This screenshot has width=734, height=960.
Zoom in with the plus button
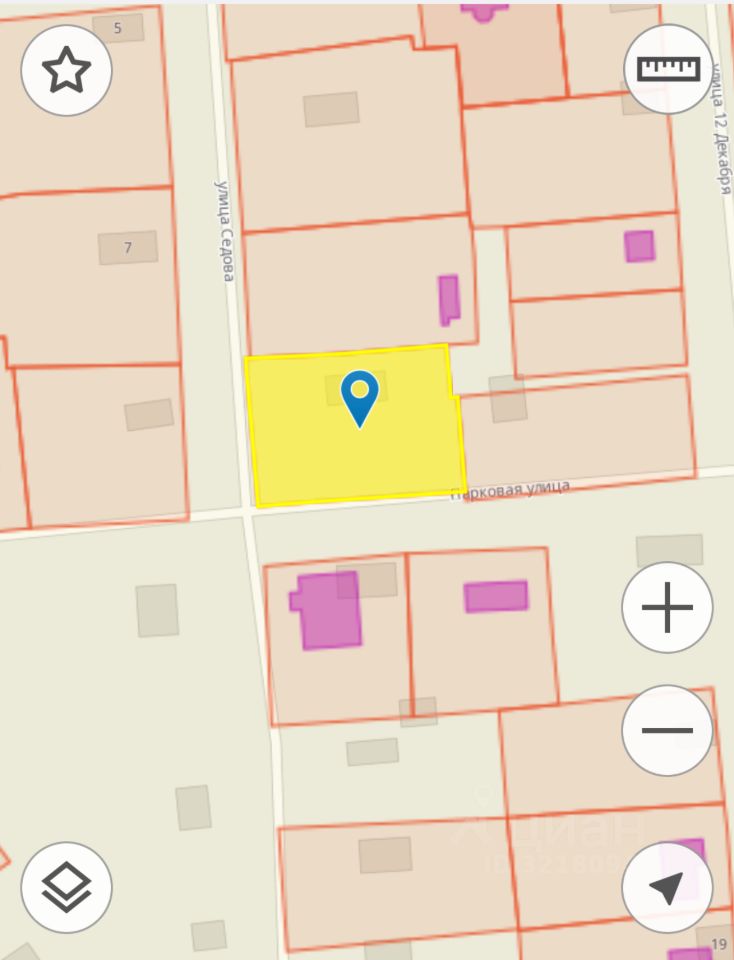pyautogui.click(x=667, y=607)
